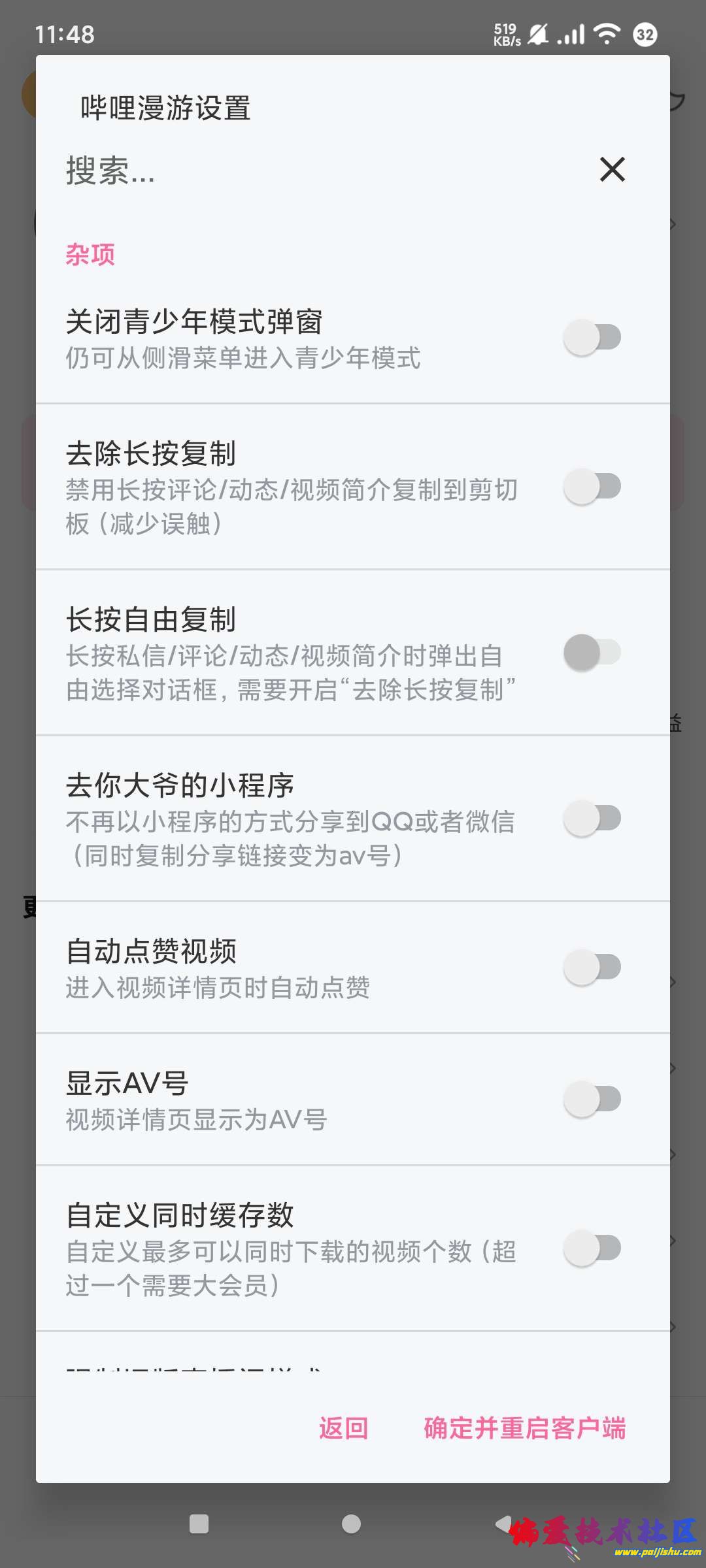Clear the search with the X icon
Image resolution: width=706 pixels, height=1568 pixels.
pyautogui.click(x=612, y=170)
